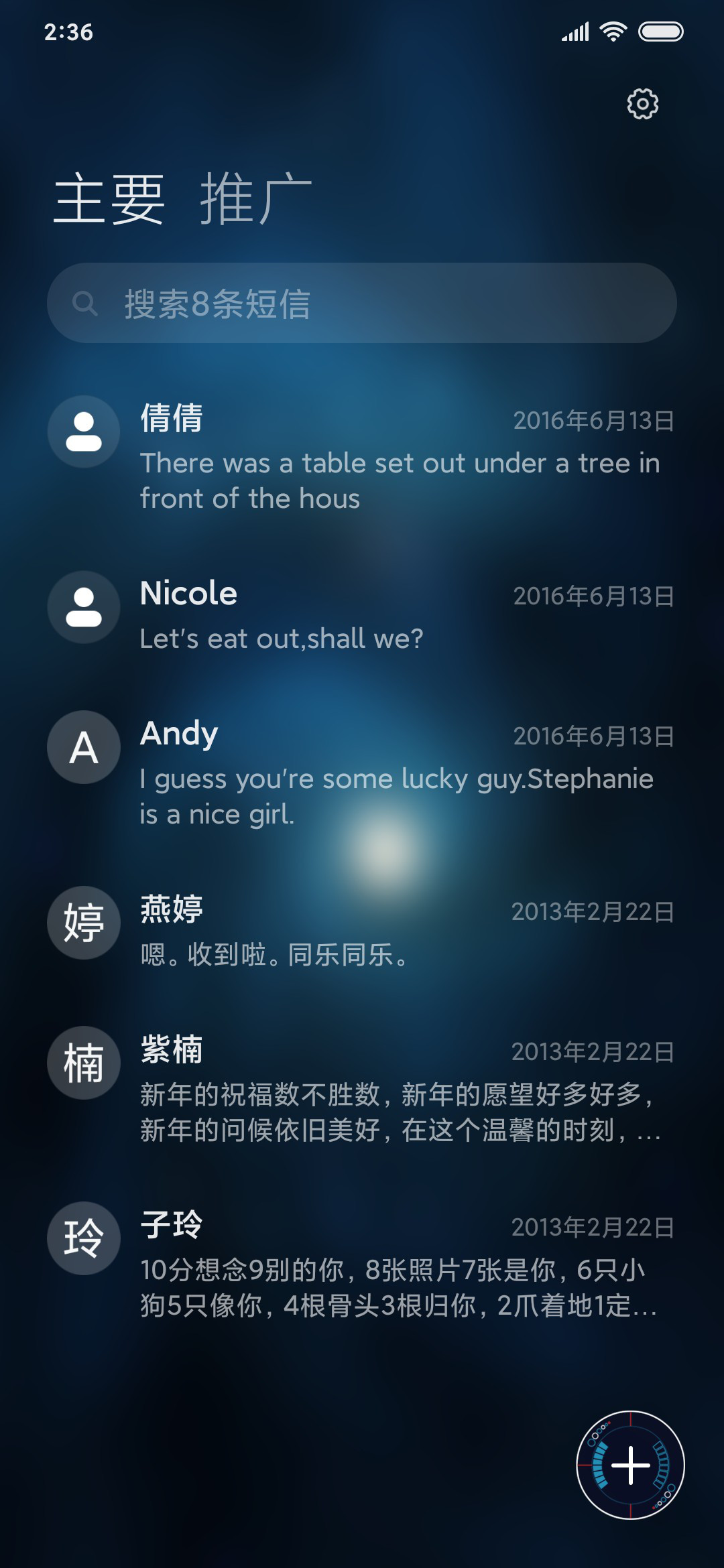Switch to the 推广 tab
This screenshot has width=724, height=1568.
pyautogui.click(x=255, y=198)
